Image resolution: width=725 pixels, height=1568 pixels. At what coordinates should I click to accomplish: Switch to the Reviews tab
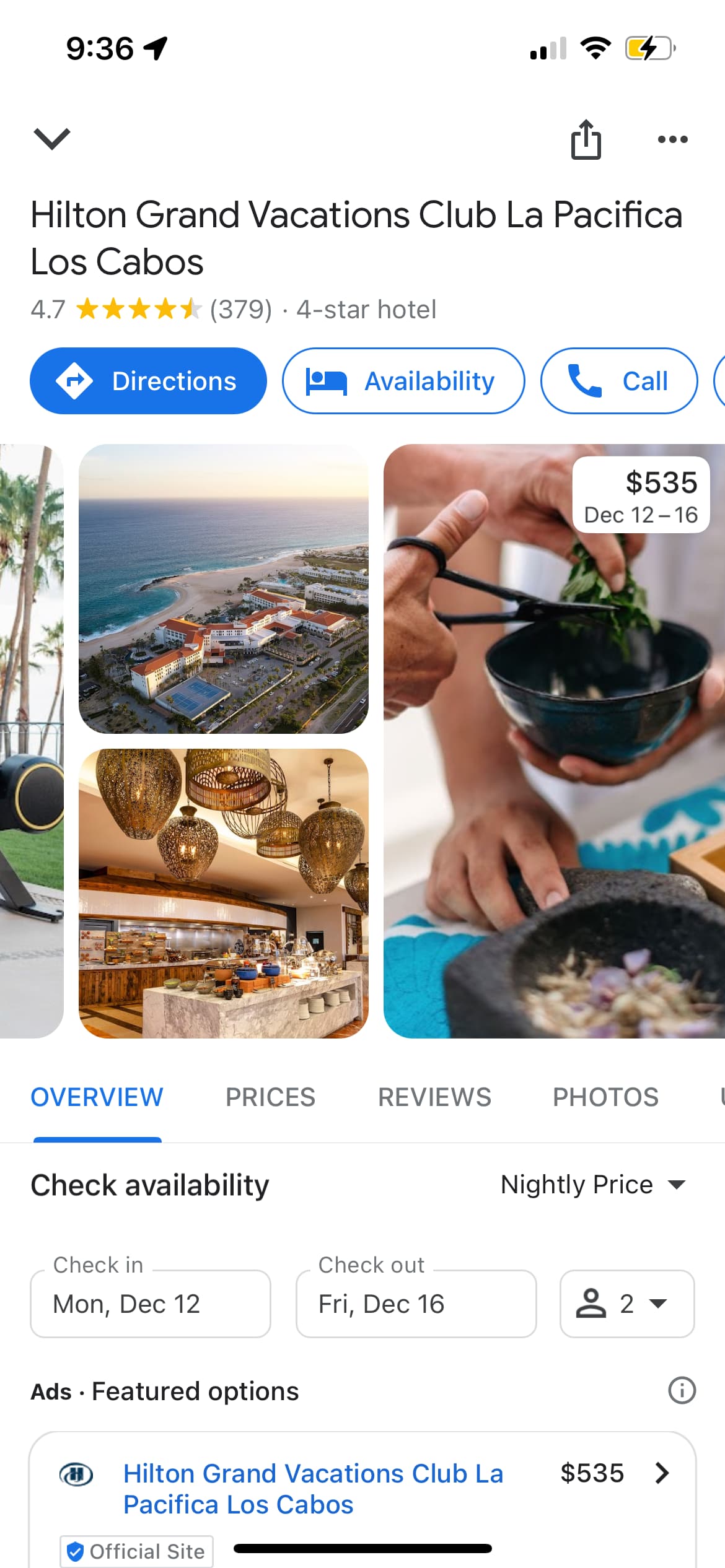434,1097
